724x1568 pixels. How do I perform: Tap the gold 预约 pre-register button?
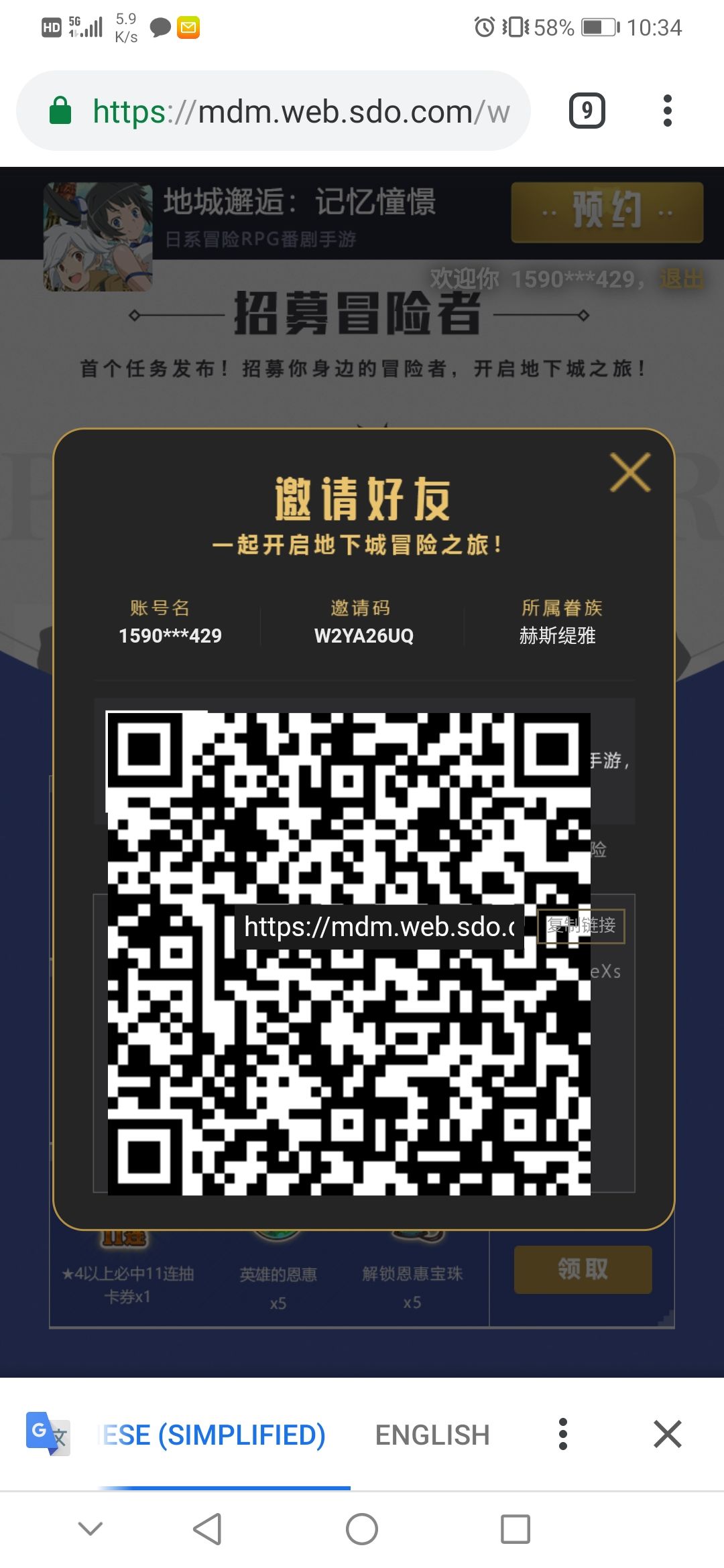[x=607, y=212]
